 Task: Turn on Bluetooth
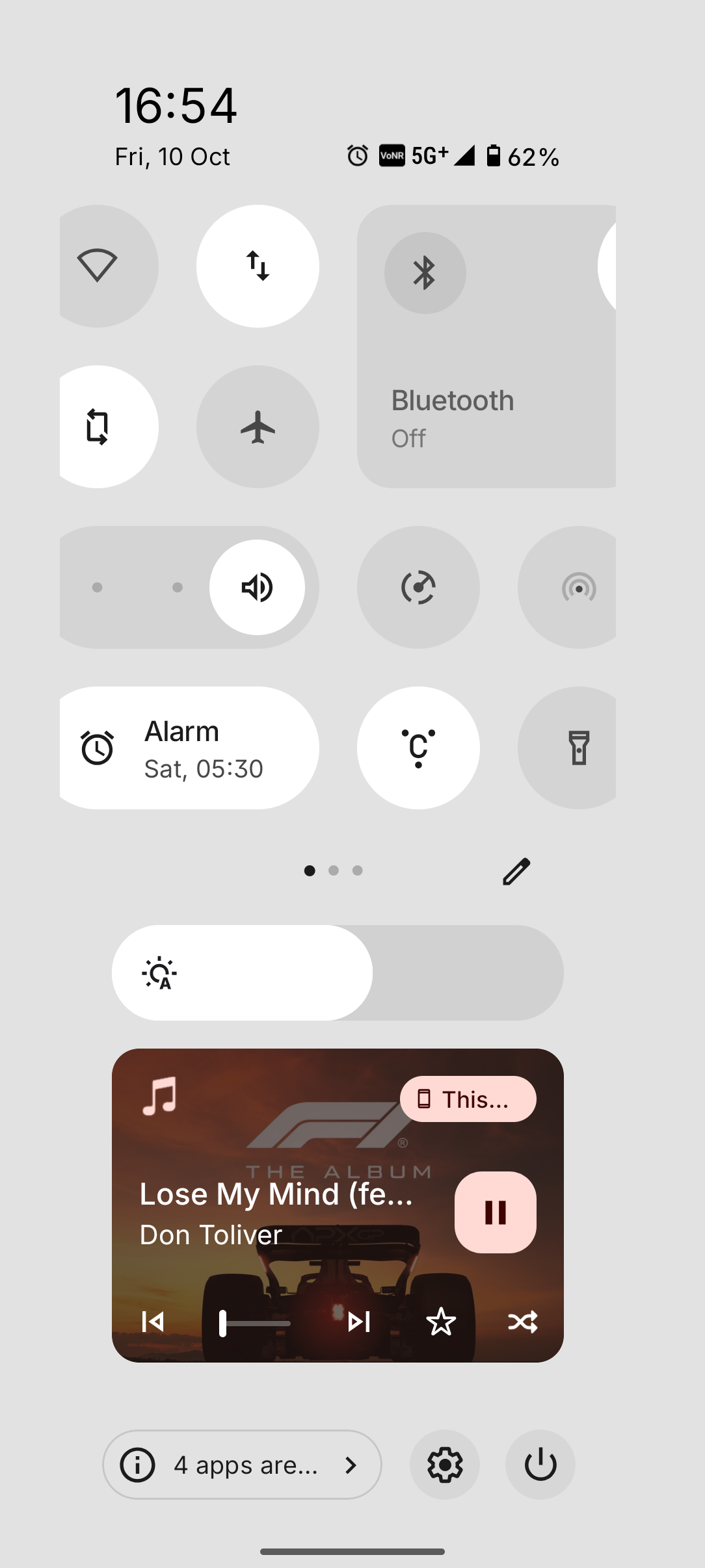tap(425, 273)
